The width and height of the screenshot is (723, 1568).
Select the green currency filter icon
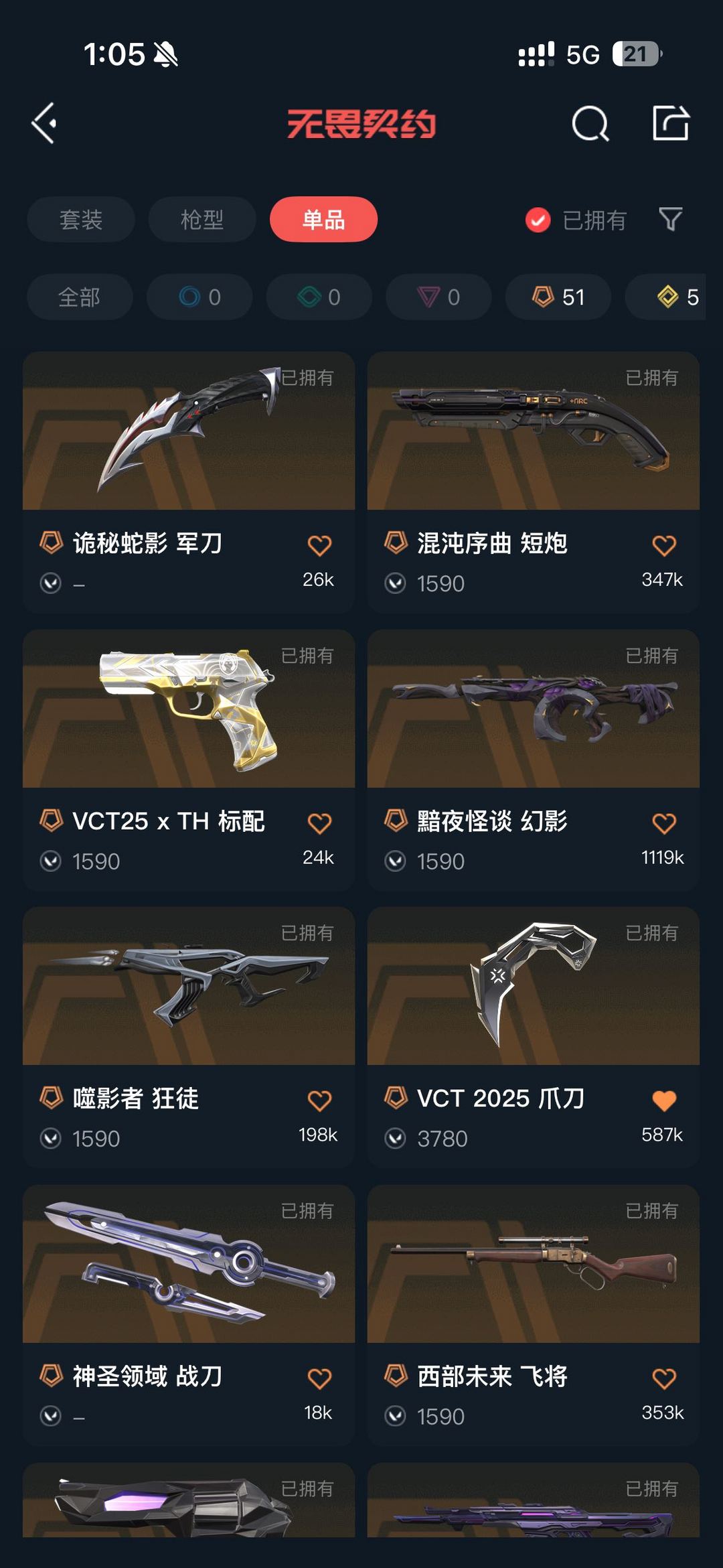[318, 297]
